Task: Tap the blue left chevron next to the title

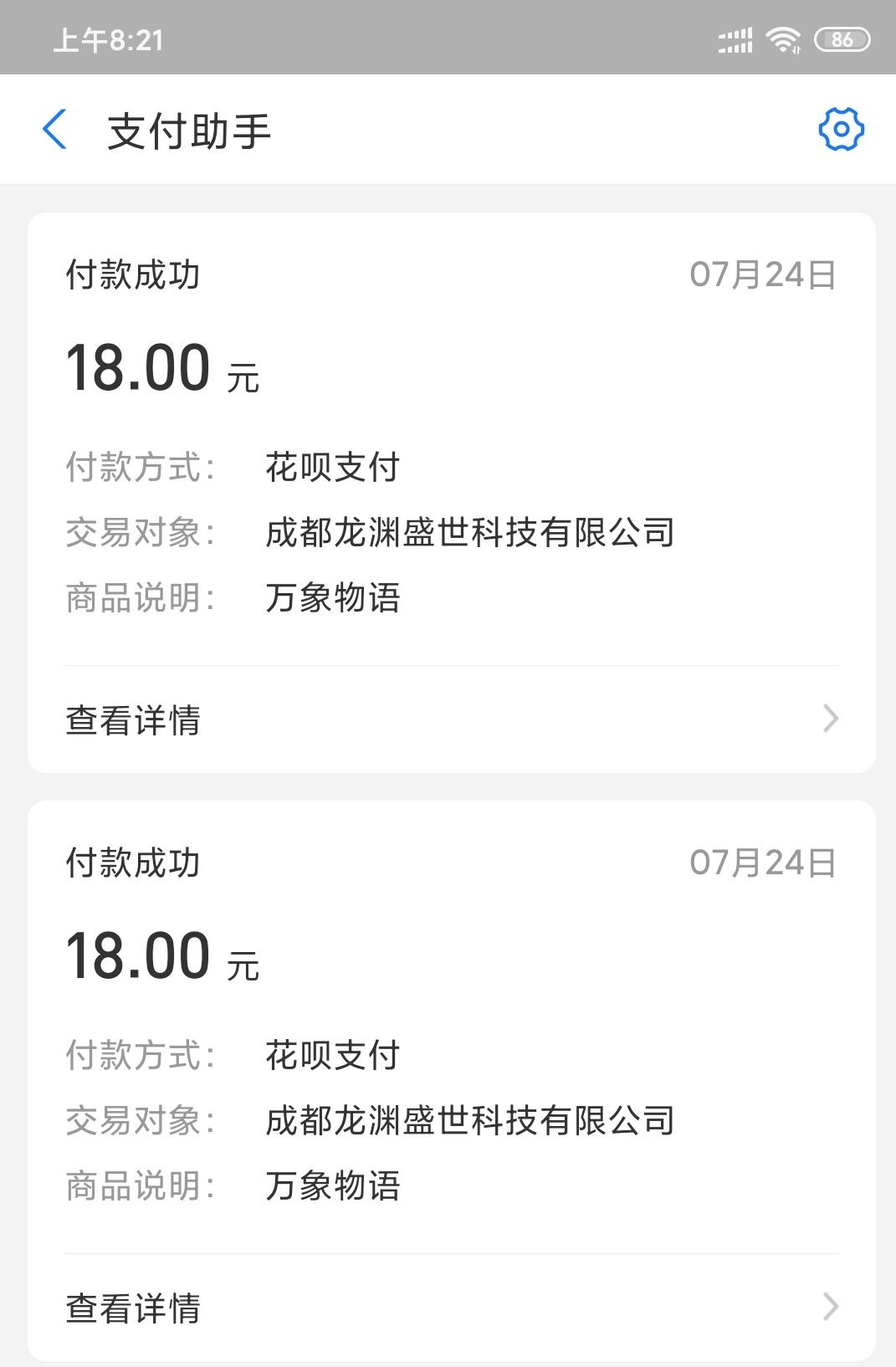Action: pyautogui.click(x=55, y=130)
